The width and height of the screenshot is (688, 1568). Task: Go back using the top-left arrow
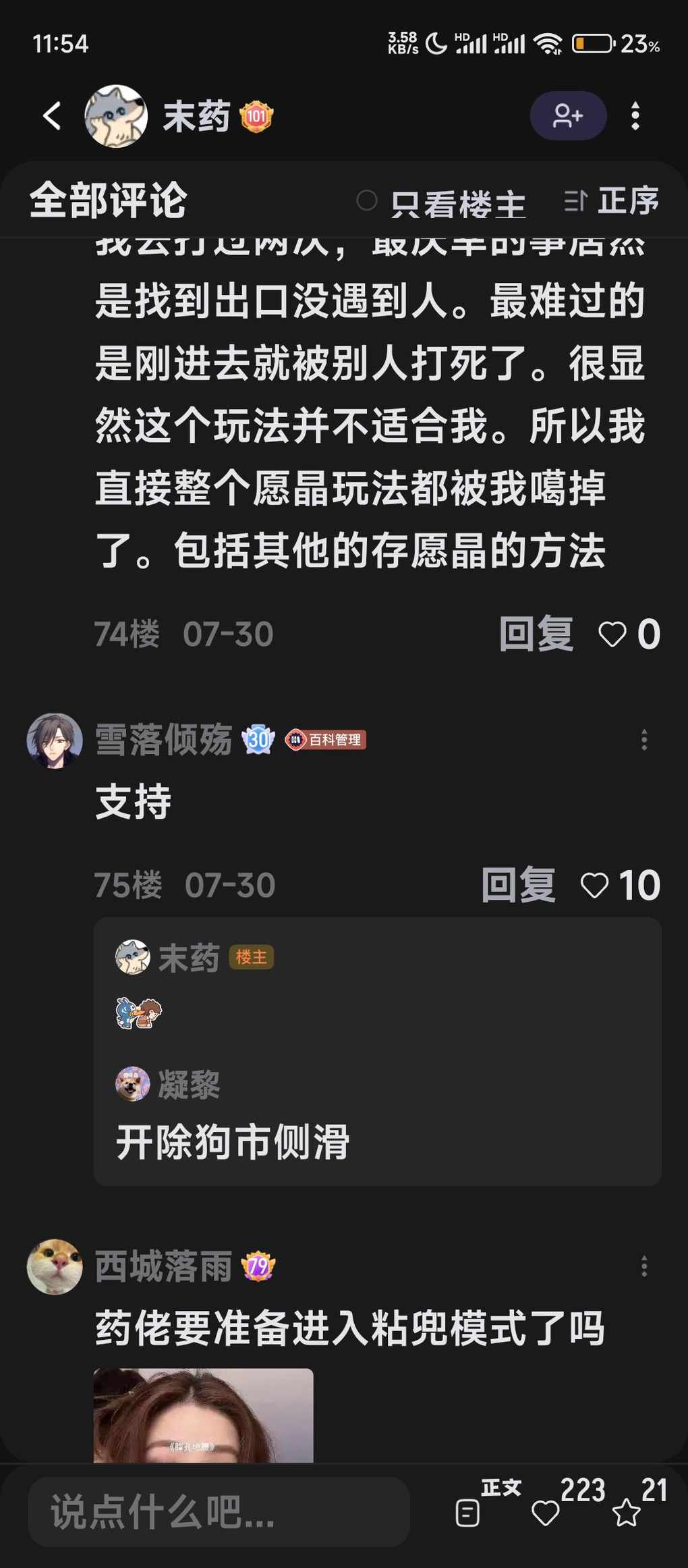52,116
